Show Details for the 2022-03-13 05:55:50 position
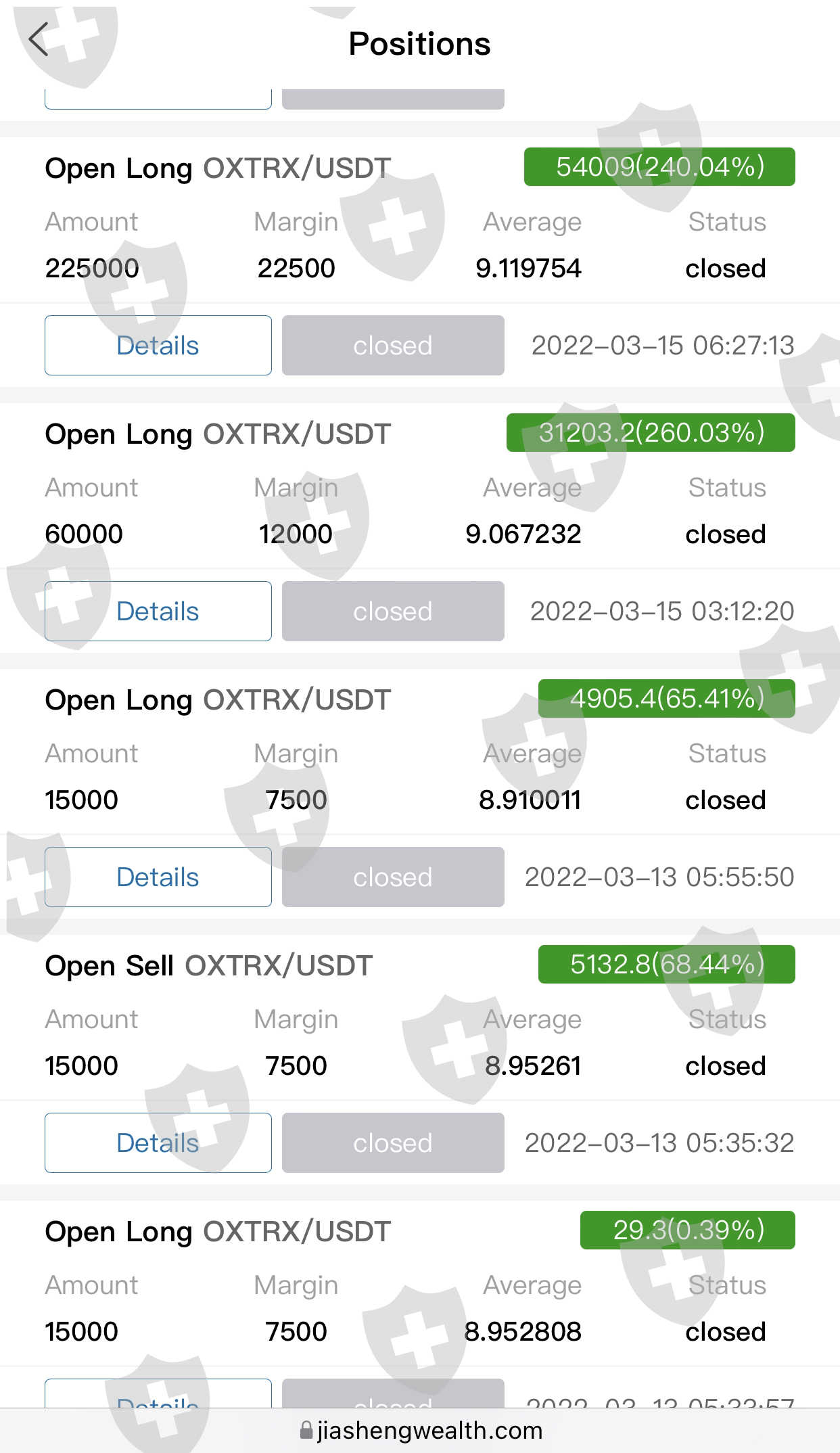Screen dimensions: 840x1453 pos(158,877)
